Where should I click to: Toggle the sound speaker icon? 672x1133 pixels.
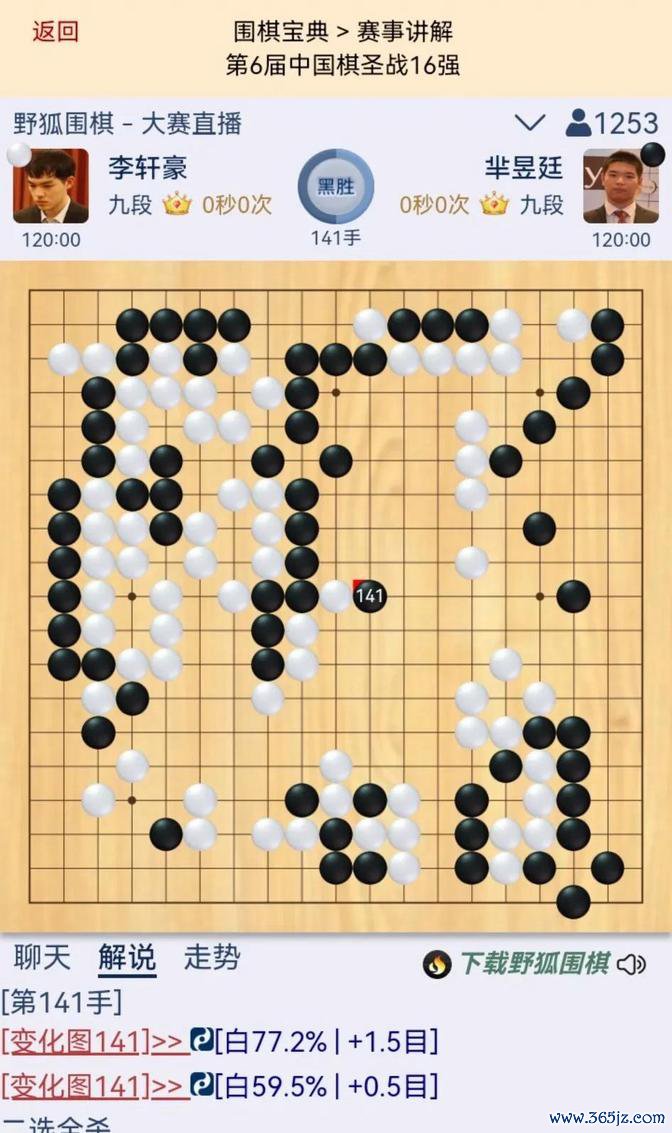pos(631,964)
